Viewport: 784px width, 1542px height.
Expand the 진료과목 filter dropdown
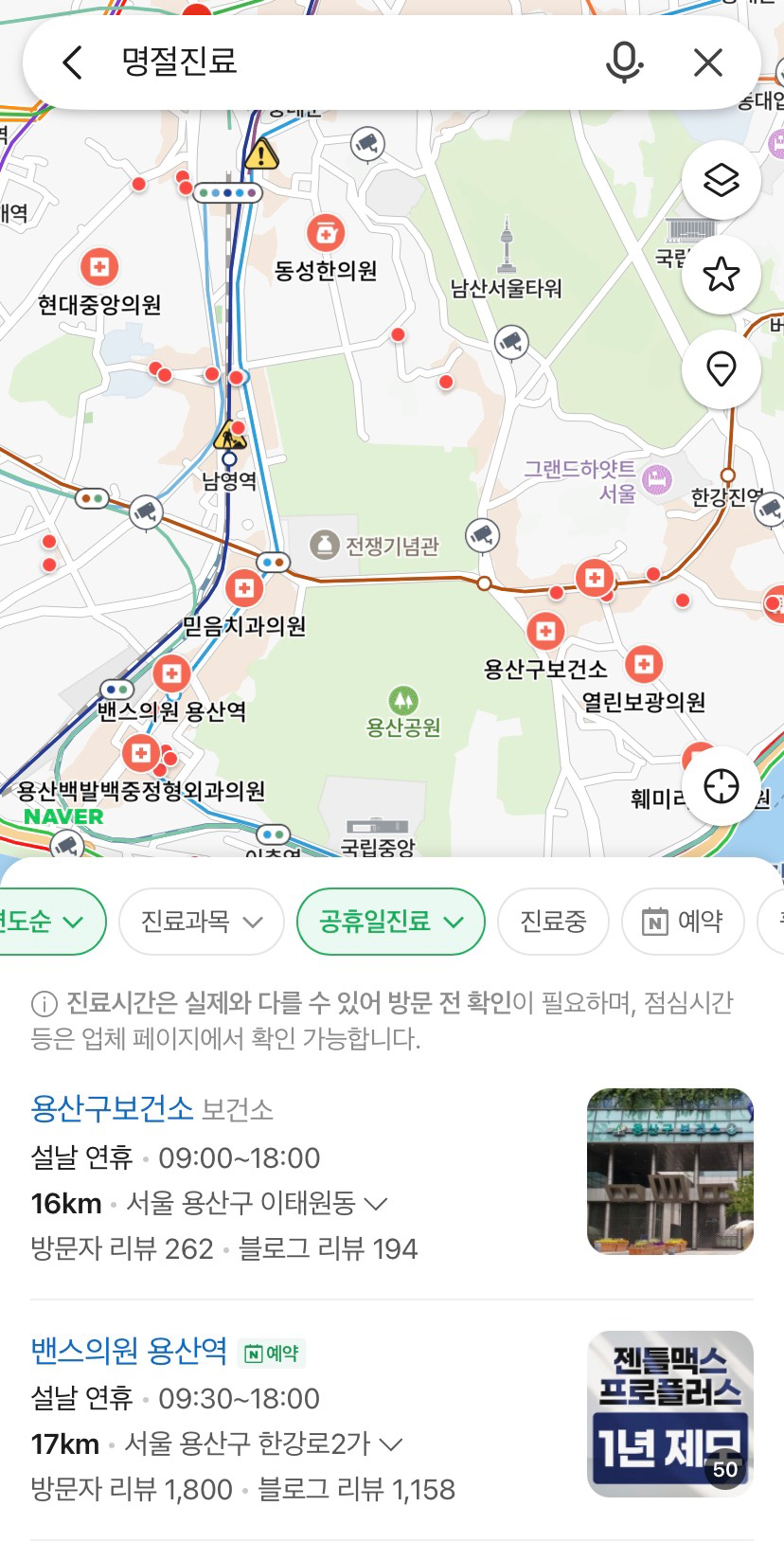(201, 921)
